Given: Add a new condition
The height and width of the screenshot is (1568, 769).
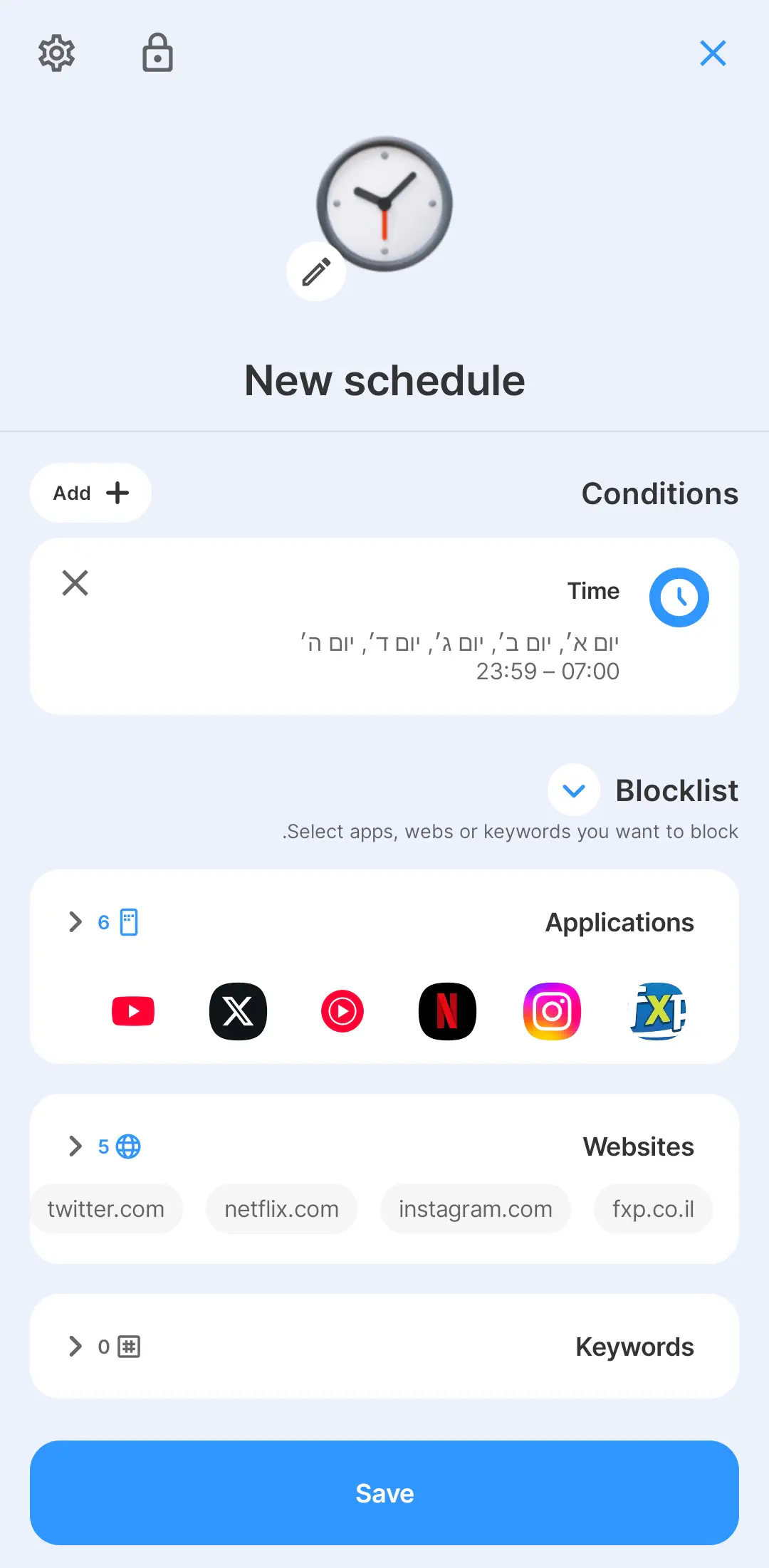Looking at the screenshot, I should 90,493.
